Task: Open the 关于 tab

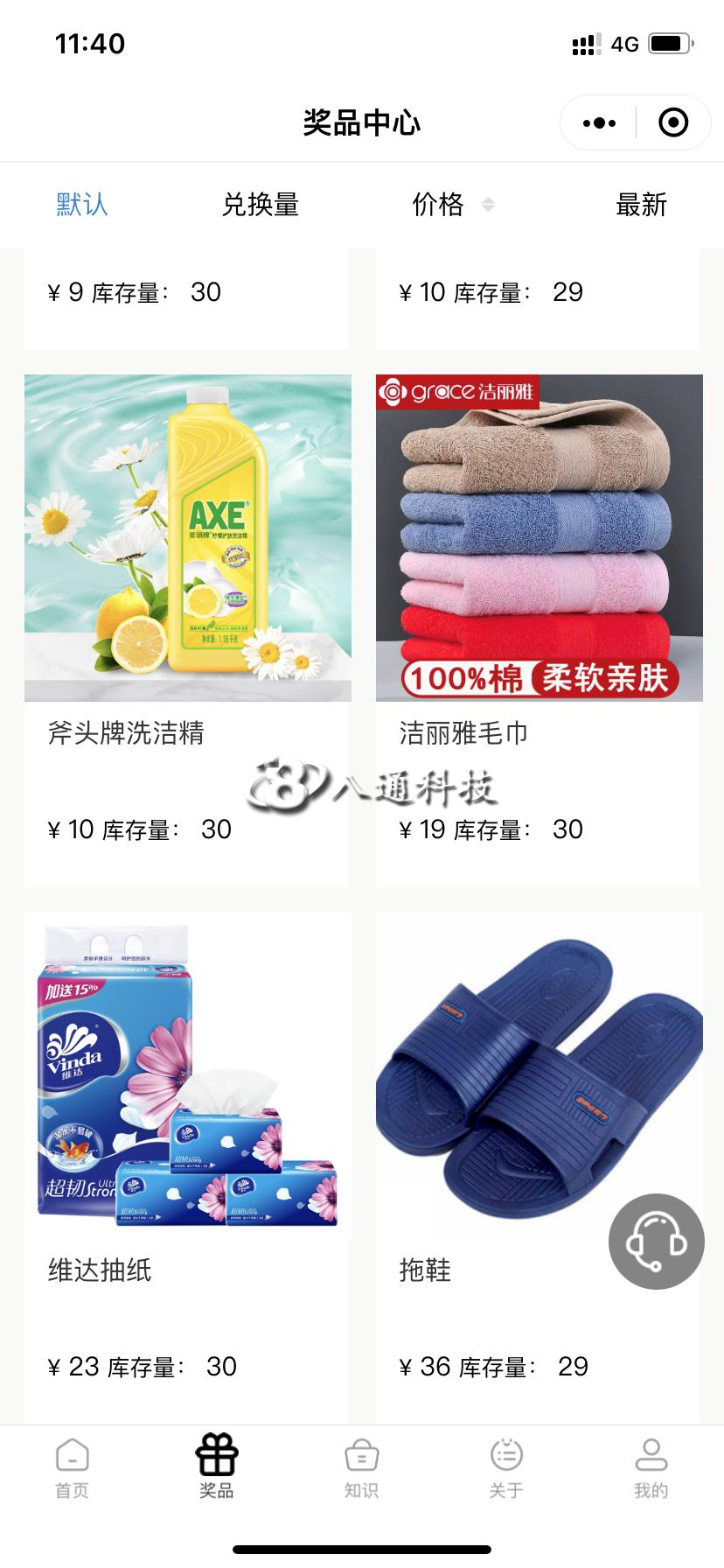Action: pos(506,1468)
